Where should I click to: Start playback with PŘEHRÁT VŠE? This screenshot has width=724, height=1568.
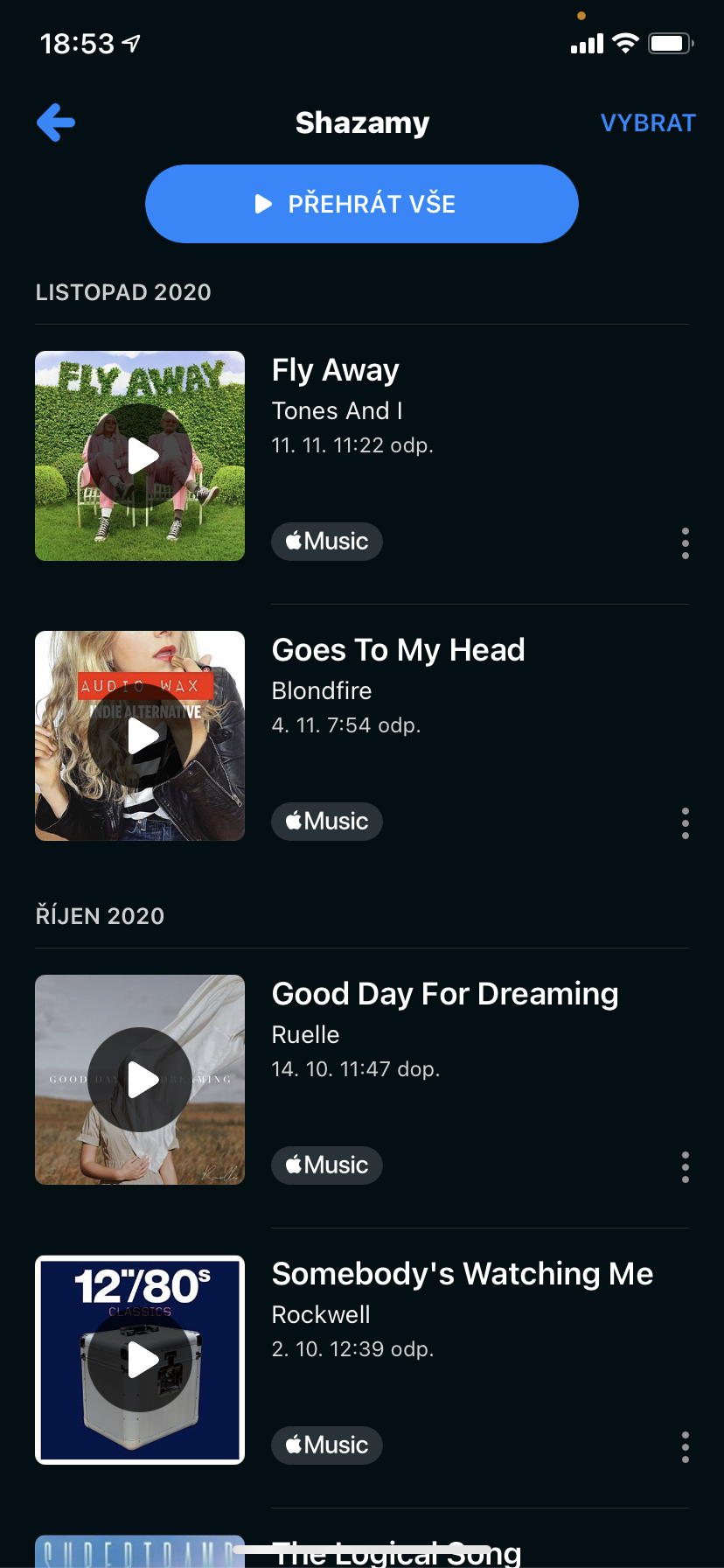361,204
